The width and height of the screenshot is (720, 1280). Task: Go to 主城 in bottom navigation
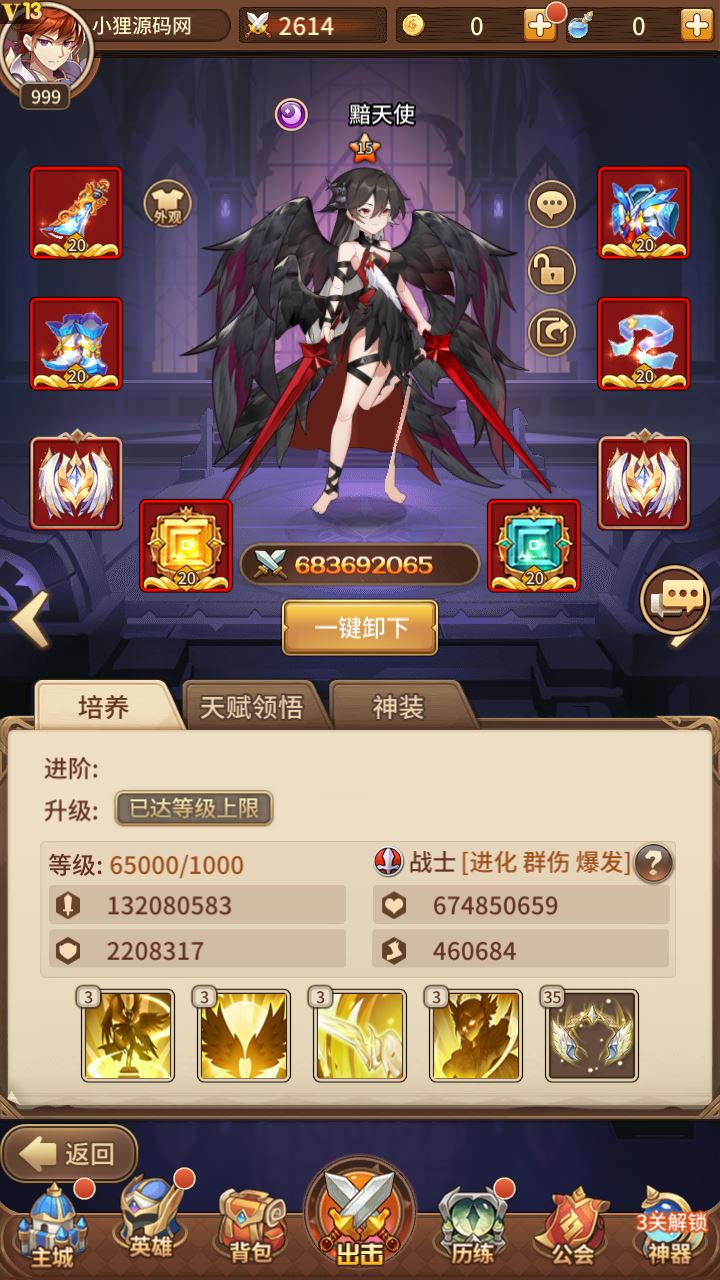tap(53, 1228)
